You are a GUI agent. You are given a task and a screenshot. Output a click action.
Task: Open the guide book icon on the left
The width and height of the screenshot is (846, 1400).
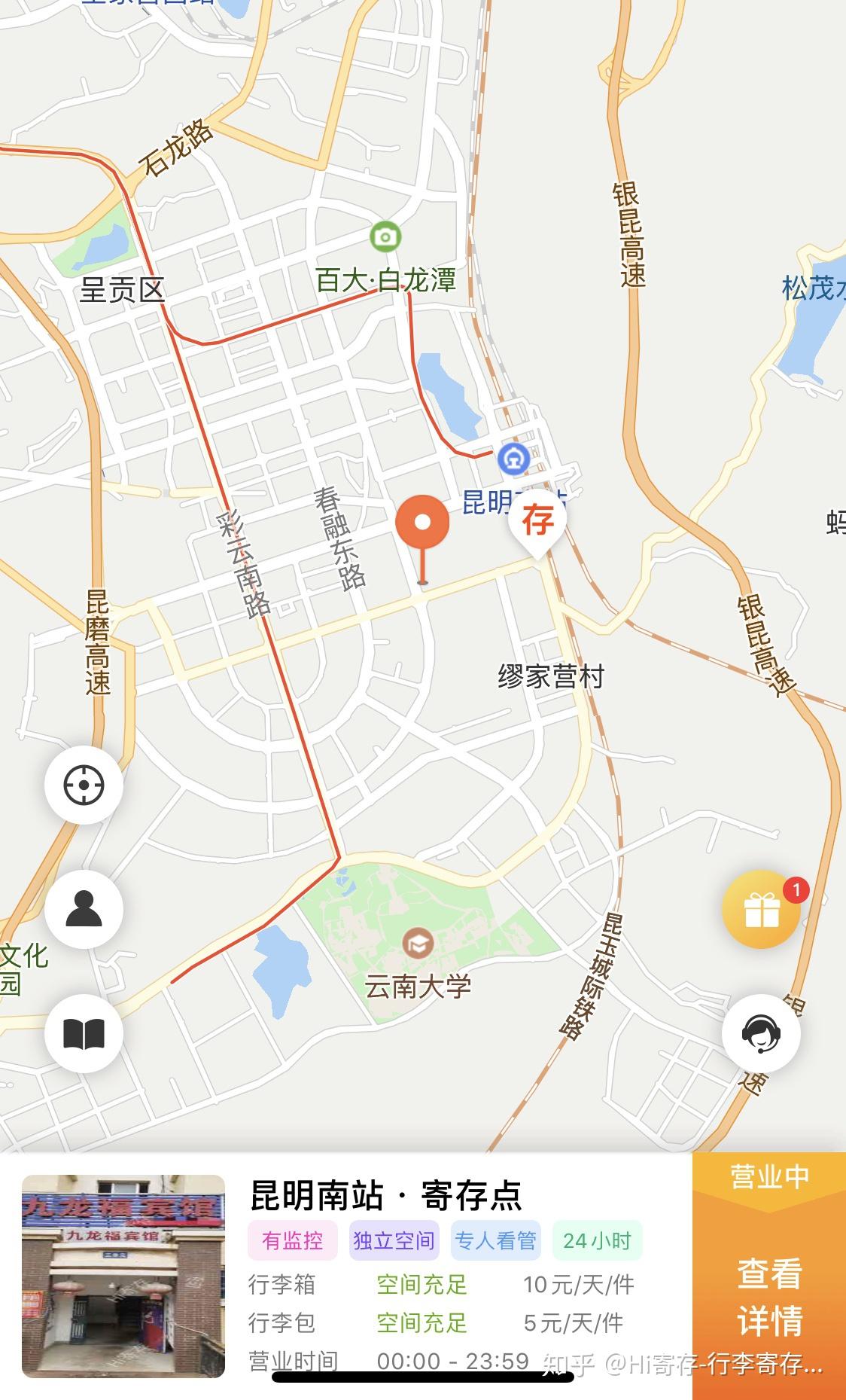click(x=85, y=1035)
